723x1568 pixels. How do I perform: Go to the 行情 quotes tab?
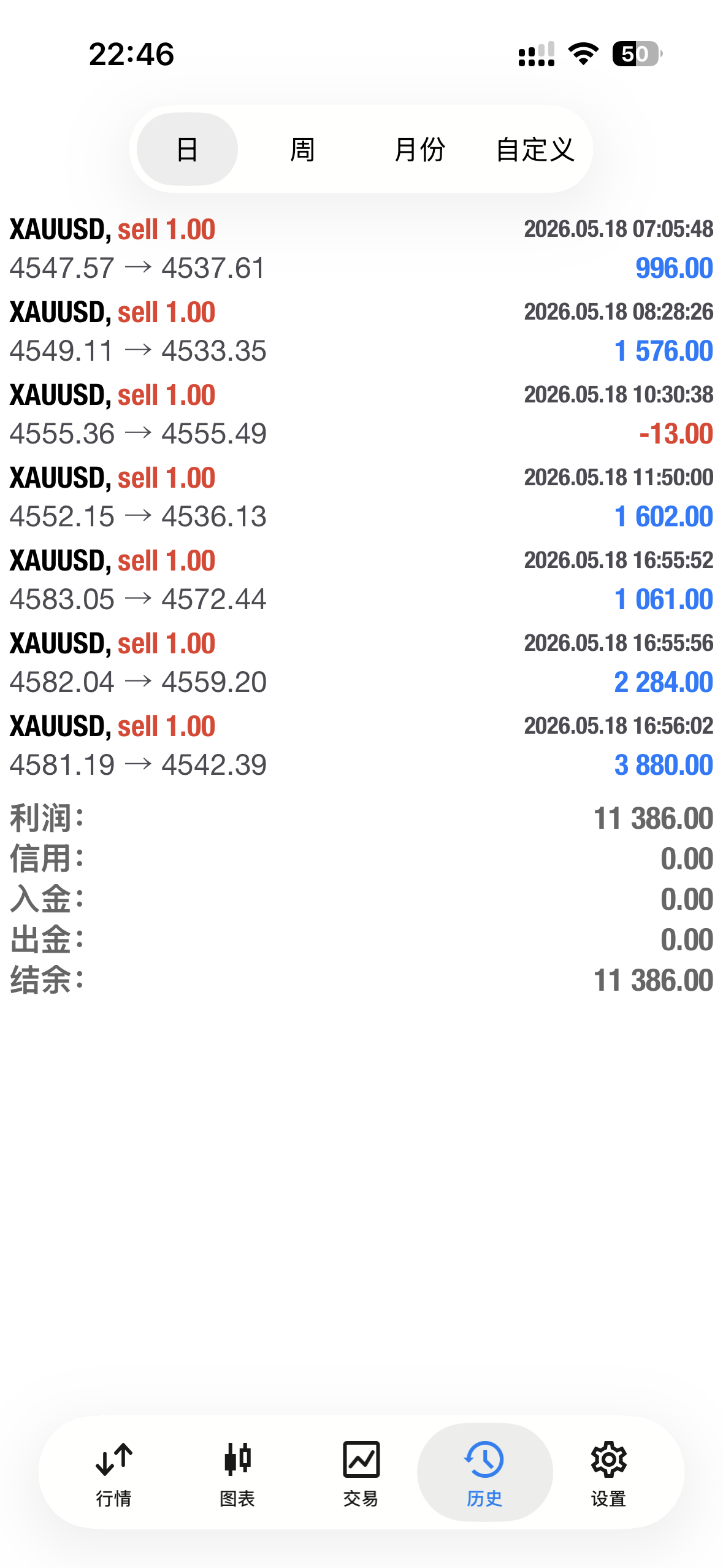[114, 1472]
